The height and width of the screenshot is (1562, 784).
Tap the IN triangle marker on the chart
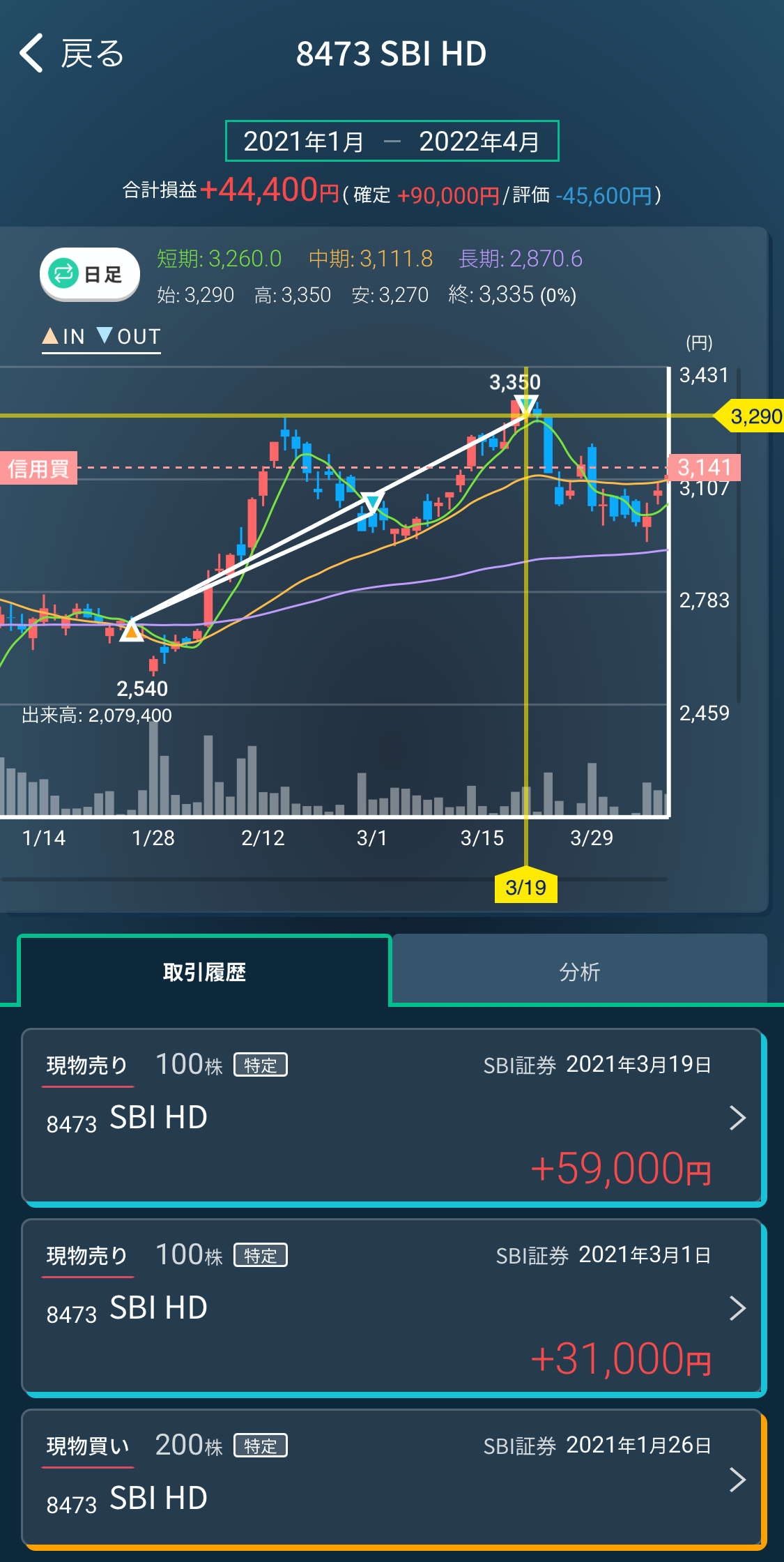point(131,632)
